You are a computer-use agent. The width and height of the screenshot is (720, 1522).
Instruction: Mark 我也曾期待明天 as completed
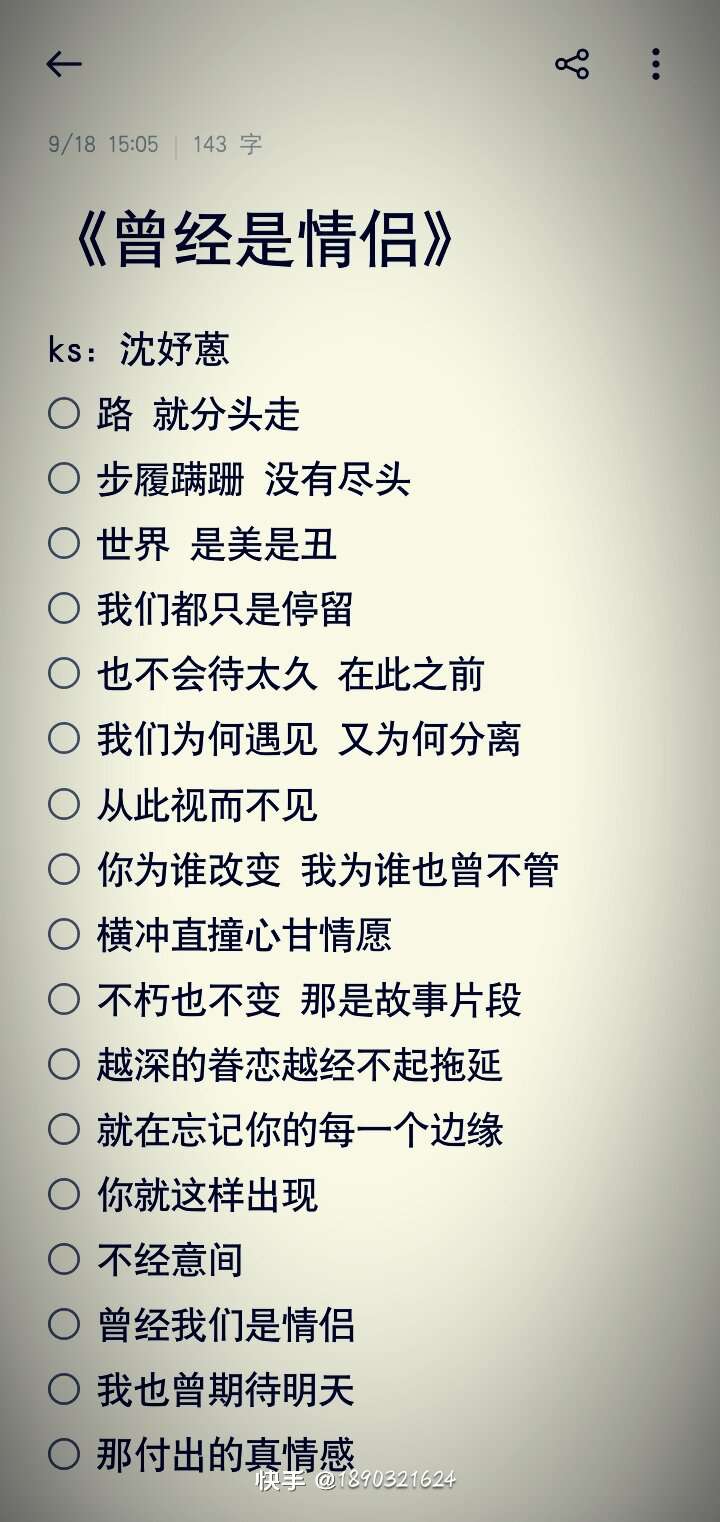click(64, 1389)
